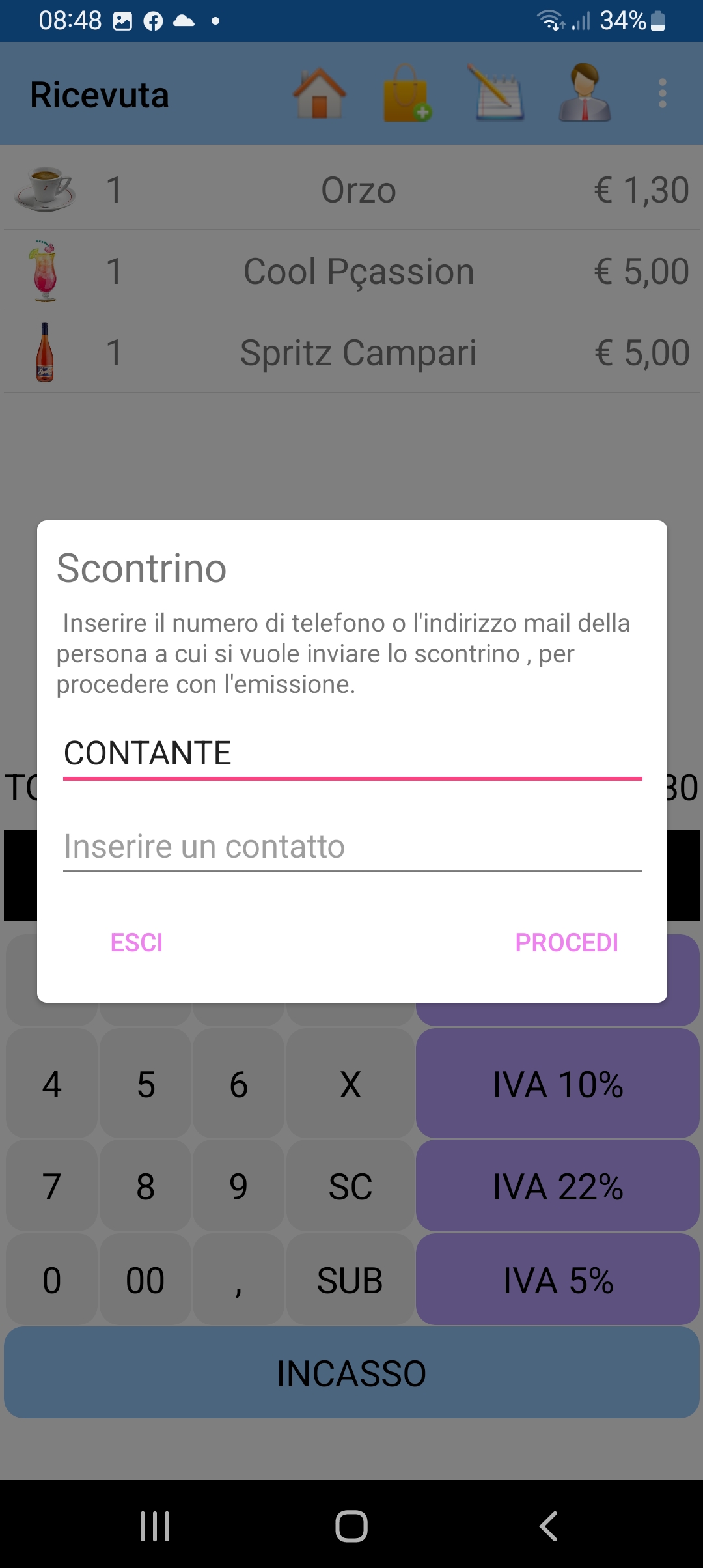Tap the Android back navigation arrow
Screen dimensions: 703x1568
point(549,1527)
